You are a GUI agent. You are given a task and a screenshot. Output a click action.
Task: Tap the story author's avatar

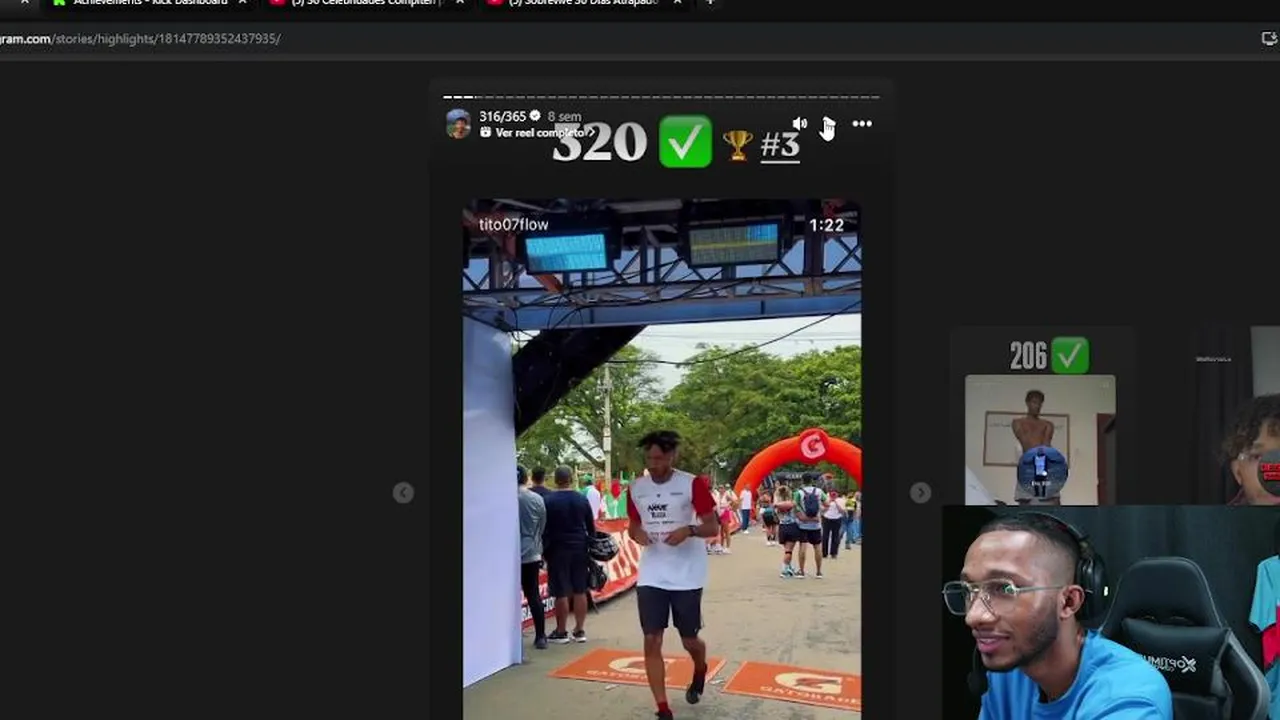click(x=458, y=124)
